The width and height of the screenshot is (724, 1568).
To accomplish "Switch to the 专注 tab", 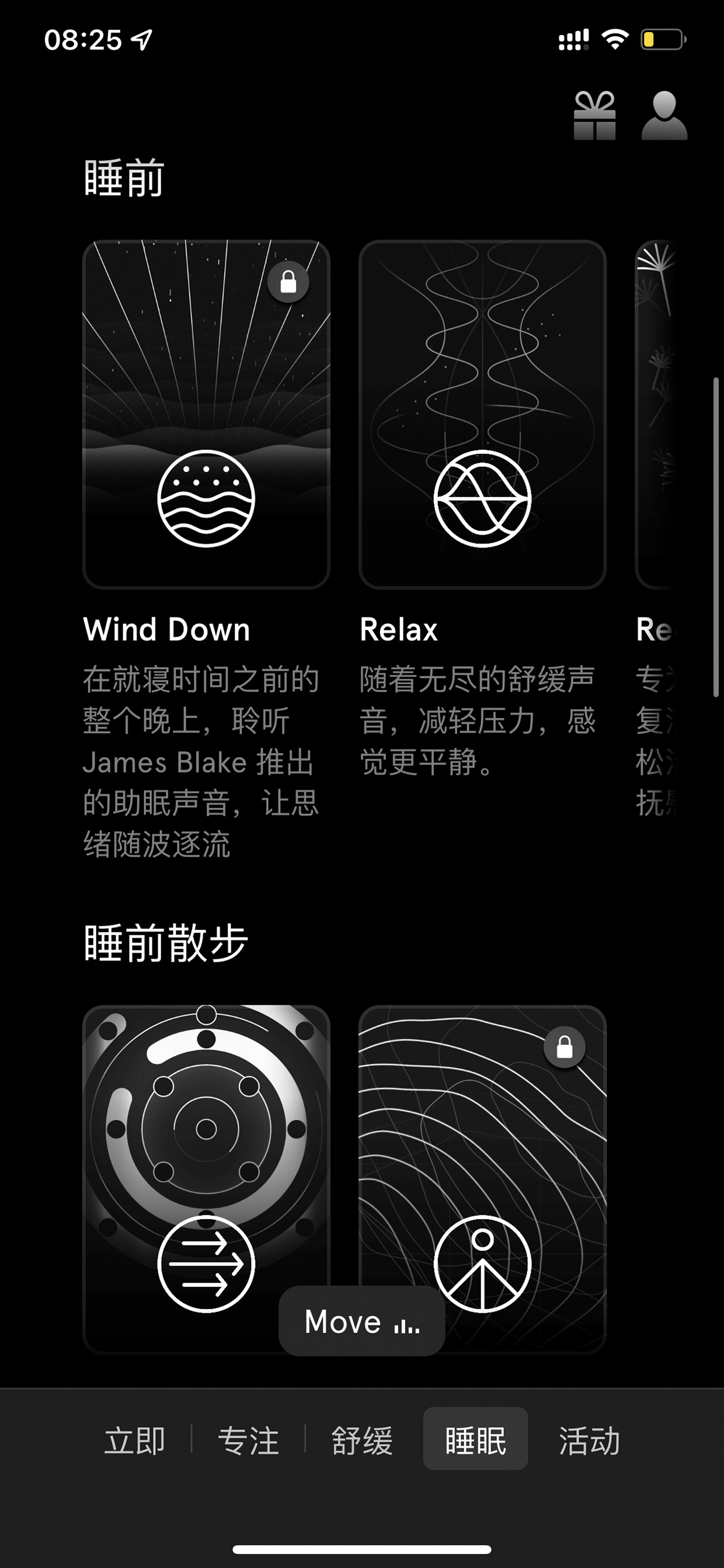I will (x=248, y=1440).
